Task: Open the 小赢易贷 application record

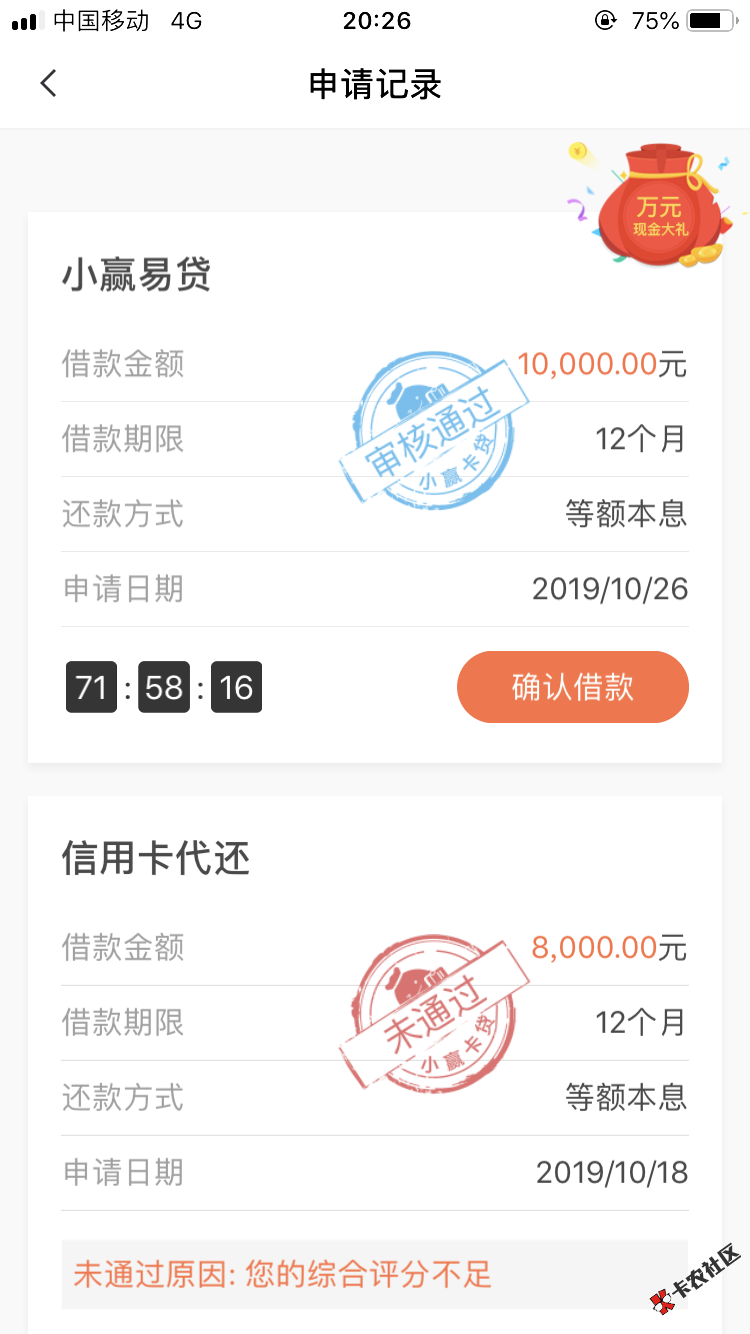Action: point(136,276)
